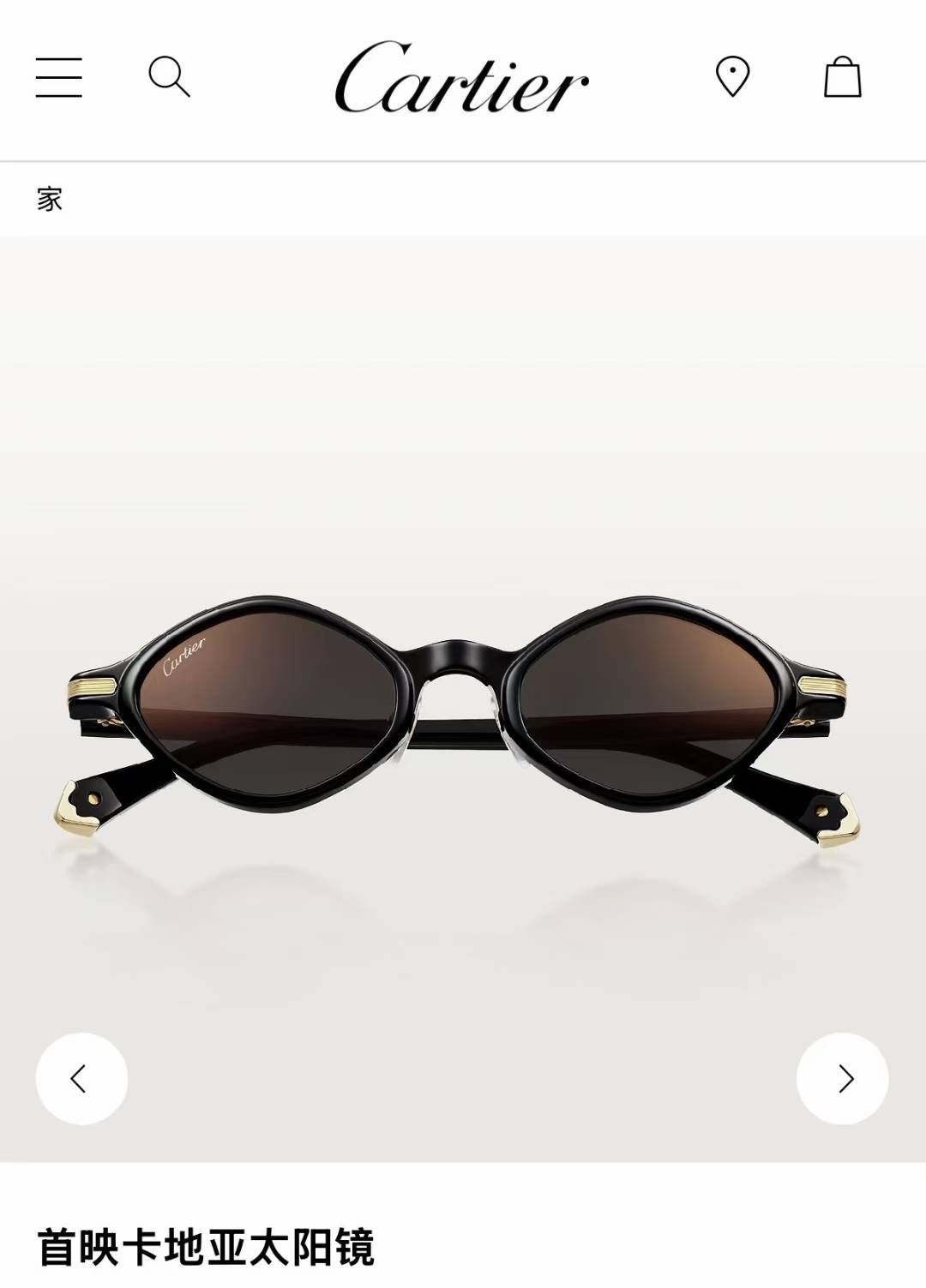Open the search magnifier
The image size is (926, 1288).
[169, 77]
